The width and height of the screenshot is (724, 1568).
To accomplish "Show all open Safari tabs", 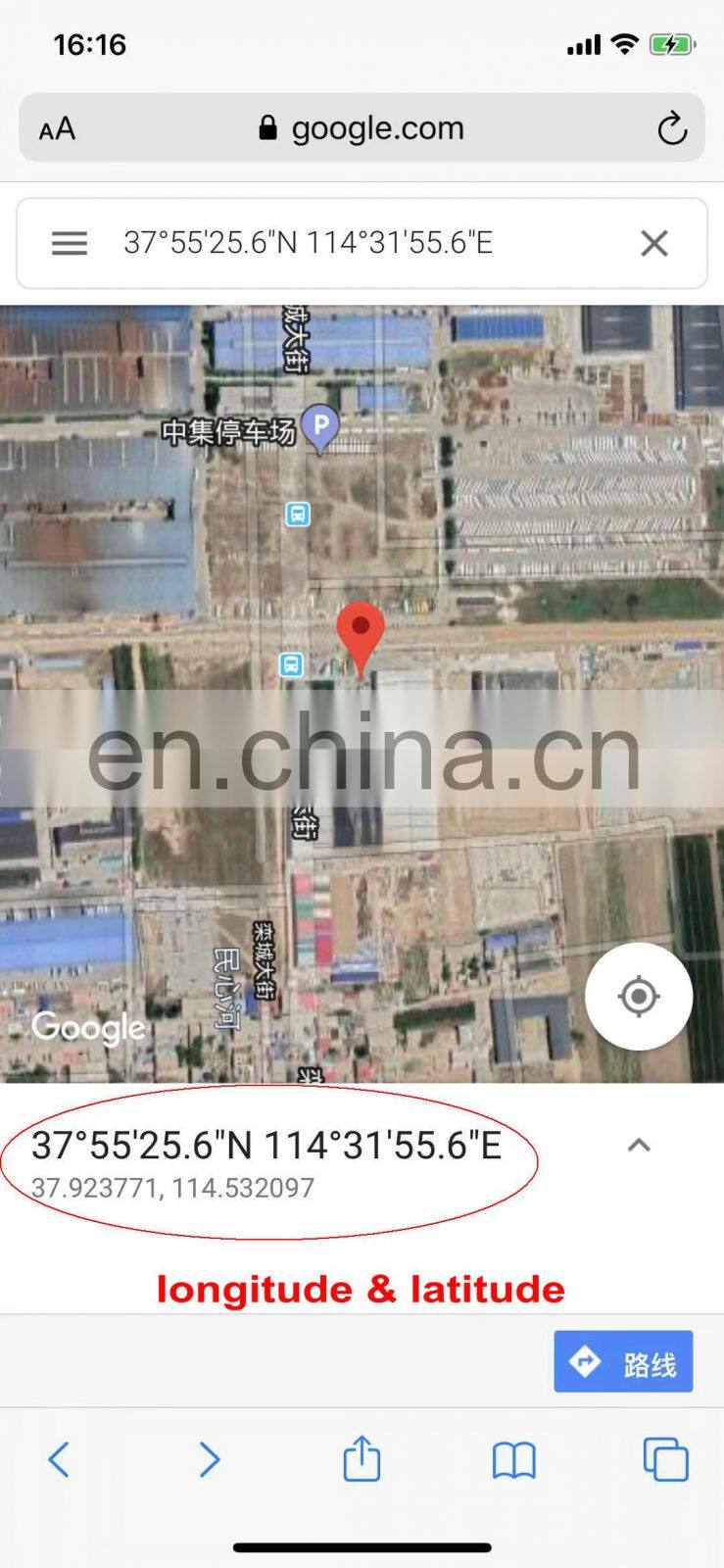I will pyautogui.click(x=665, y=1459).
